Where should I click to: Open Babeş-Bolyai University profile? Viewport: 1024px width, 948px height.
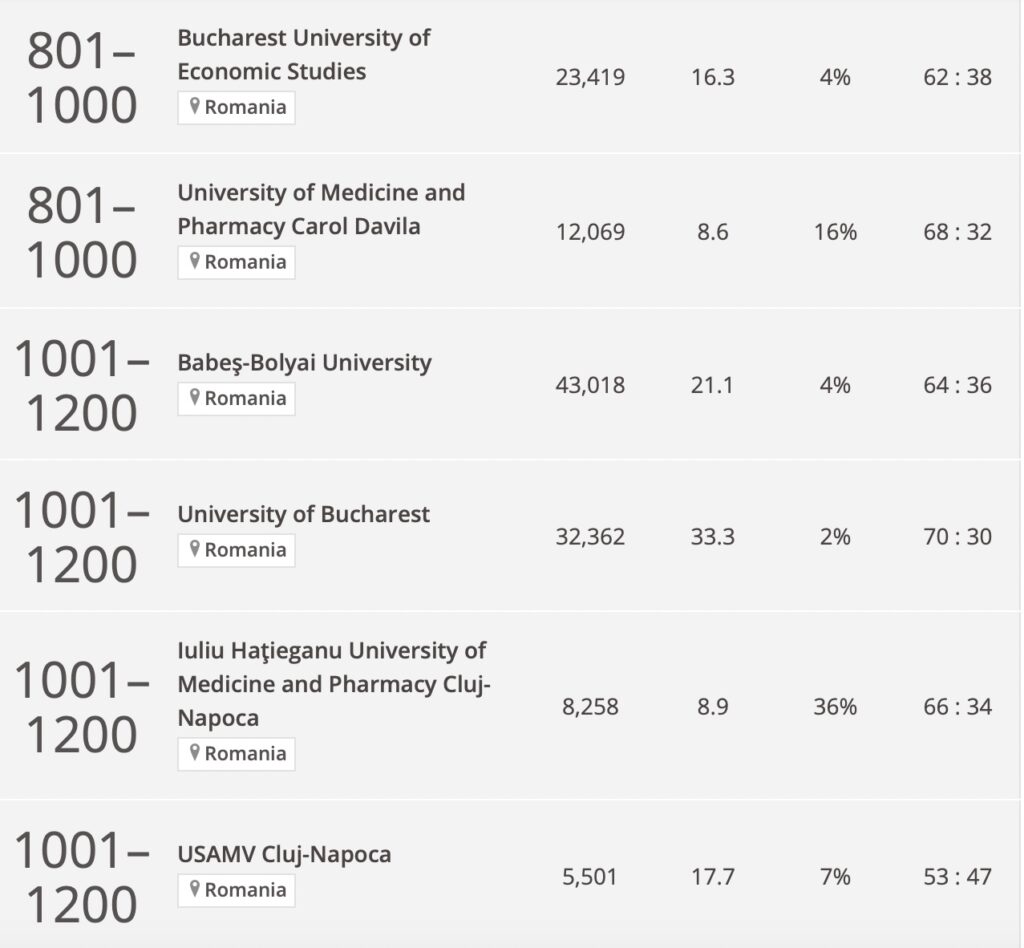(x=304, y=362)
